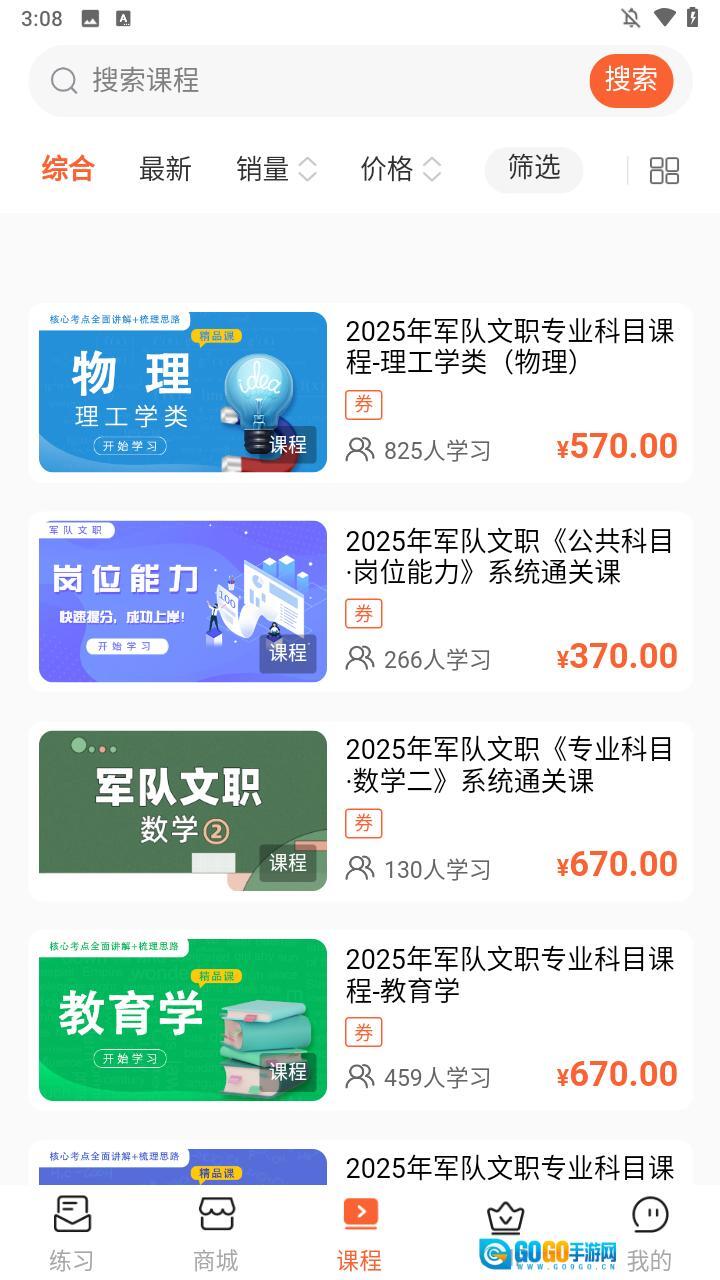Sort courses by 销量
The image size is (720, 1280).
[x=276, y=169]
